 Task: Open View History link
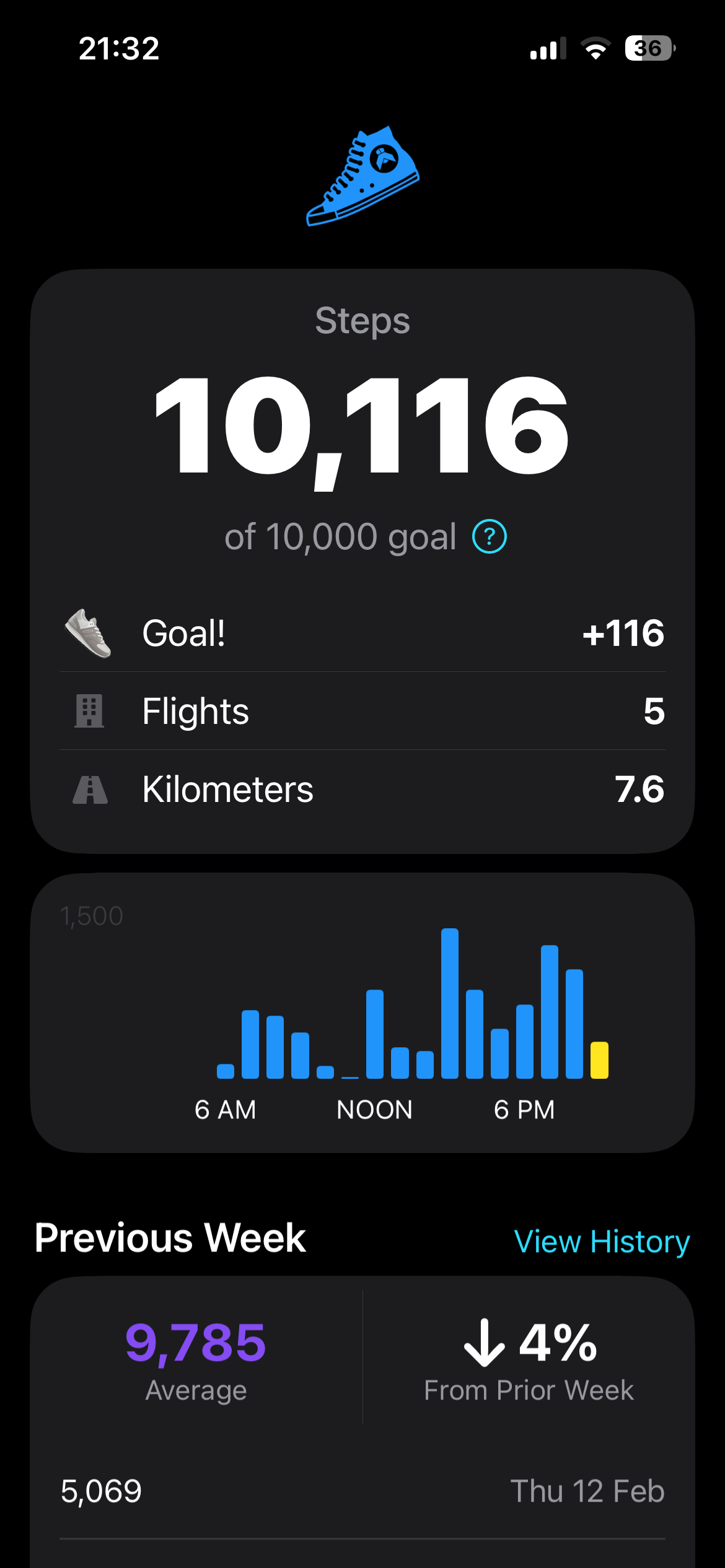click(601, 1241)
